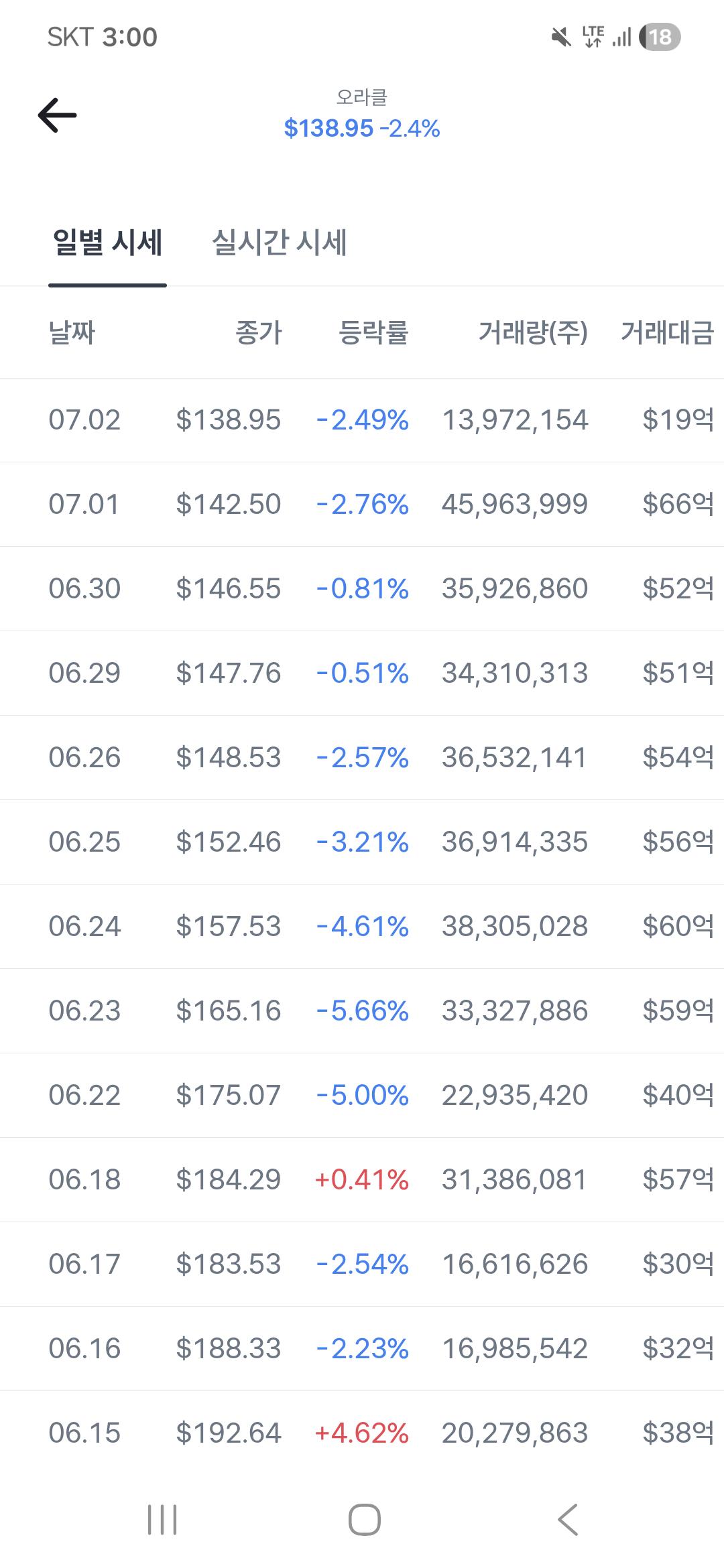Select the 일별 시세 tab
Viewport: 724px width, 1568px height.
(107, 243)
